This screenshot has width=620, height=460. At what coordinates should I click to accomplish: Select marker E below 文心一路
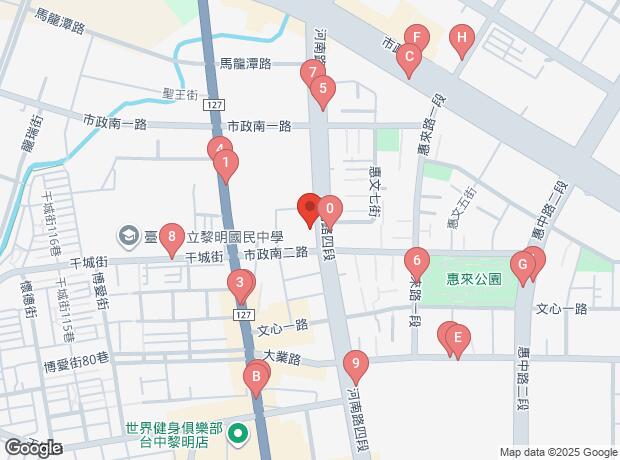[x=457, y=338]
